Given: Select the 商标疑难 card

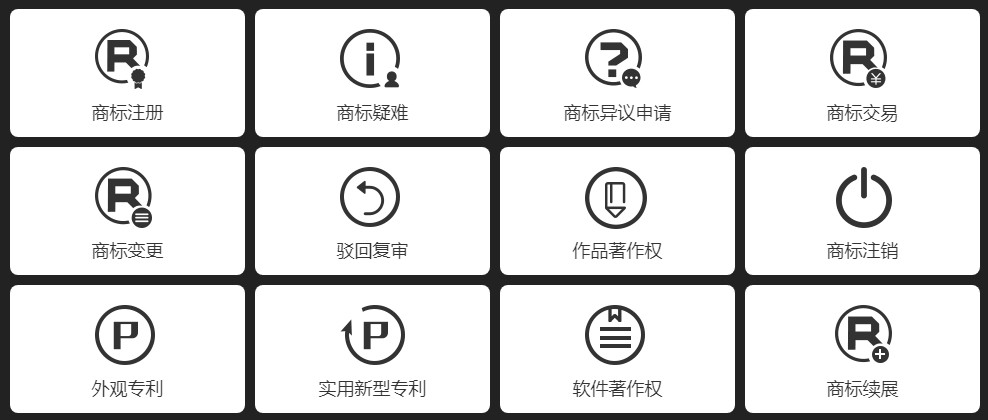Looking at the screenshot, I should pos(372,73).
